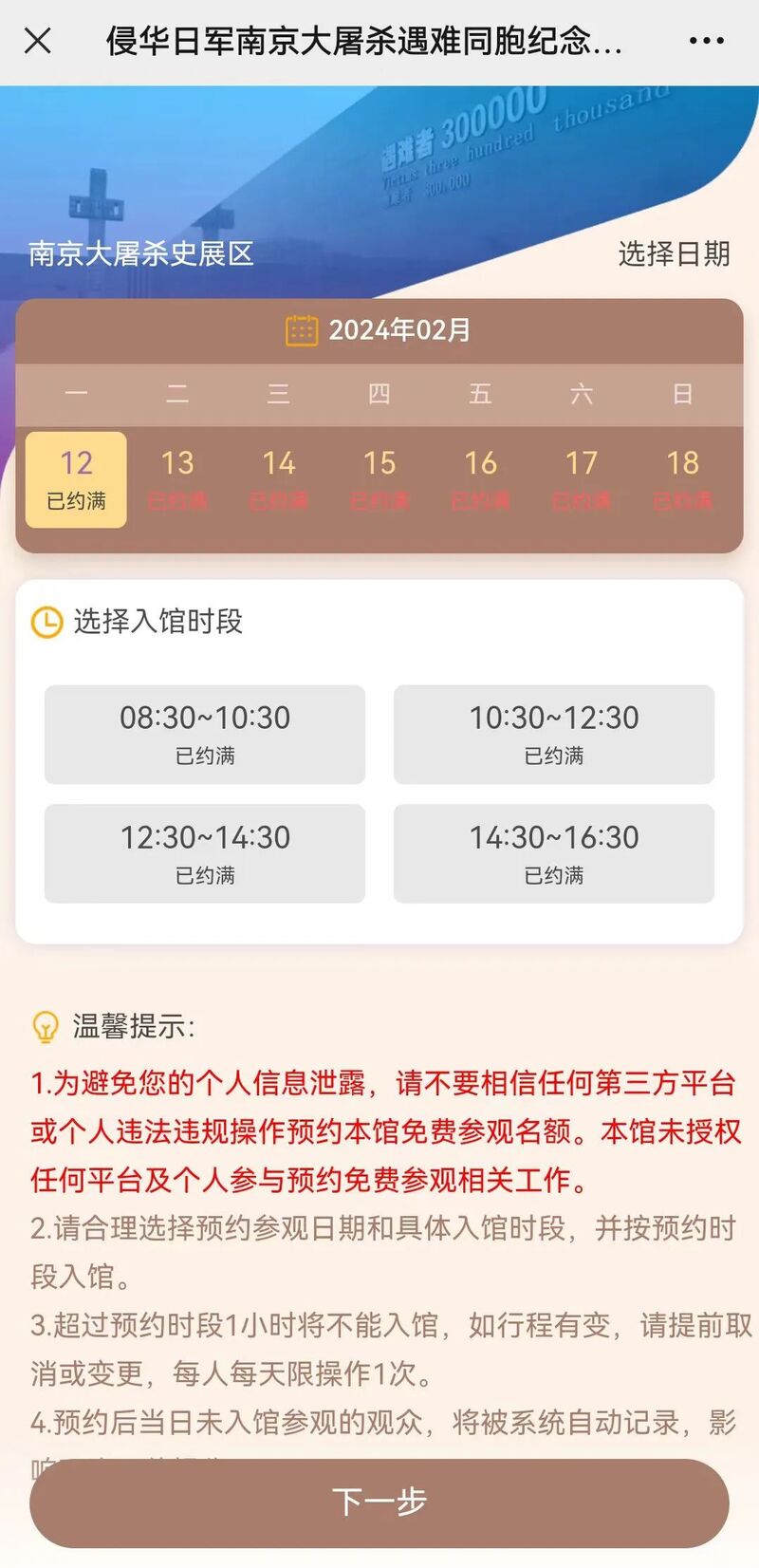Screen dimensions: 759x1568
Task: Pick the 12:30~14:30 entry period
Action: pos(205,853)
